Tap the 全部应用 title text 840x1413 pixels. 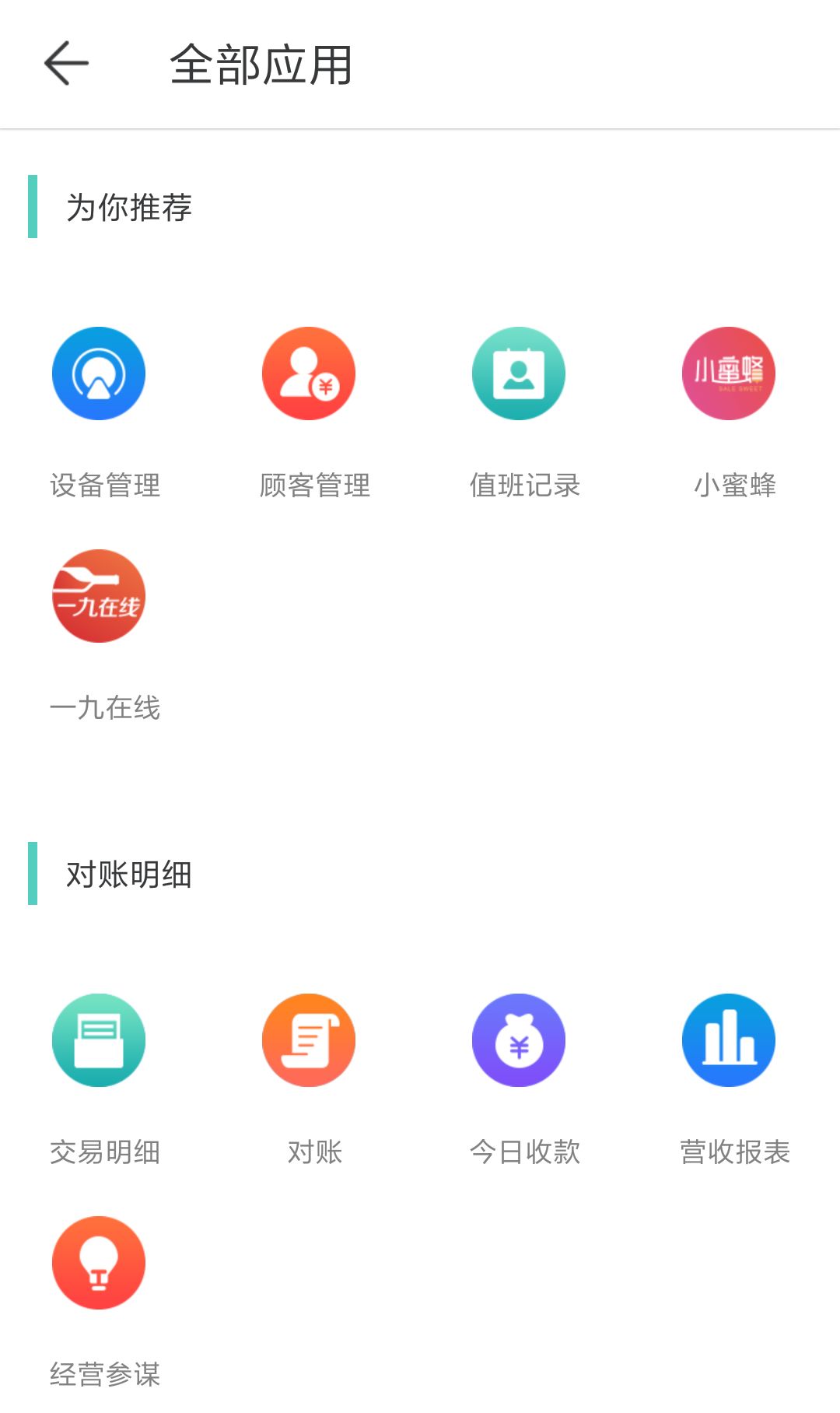(x=264, y=66)
